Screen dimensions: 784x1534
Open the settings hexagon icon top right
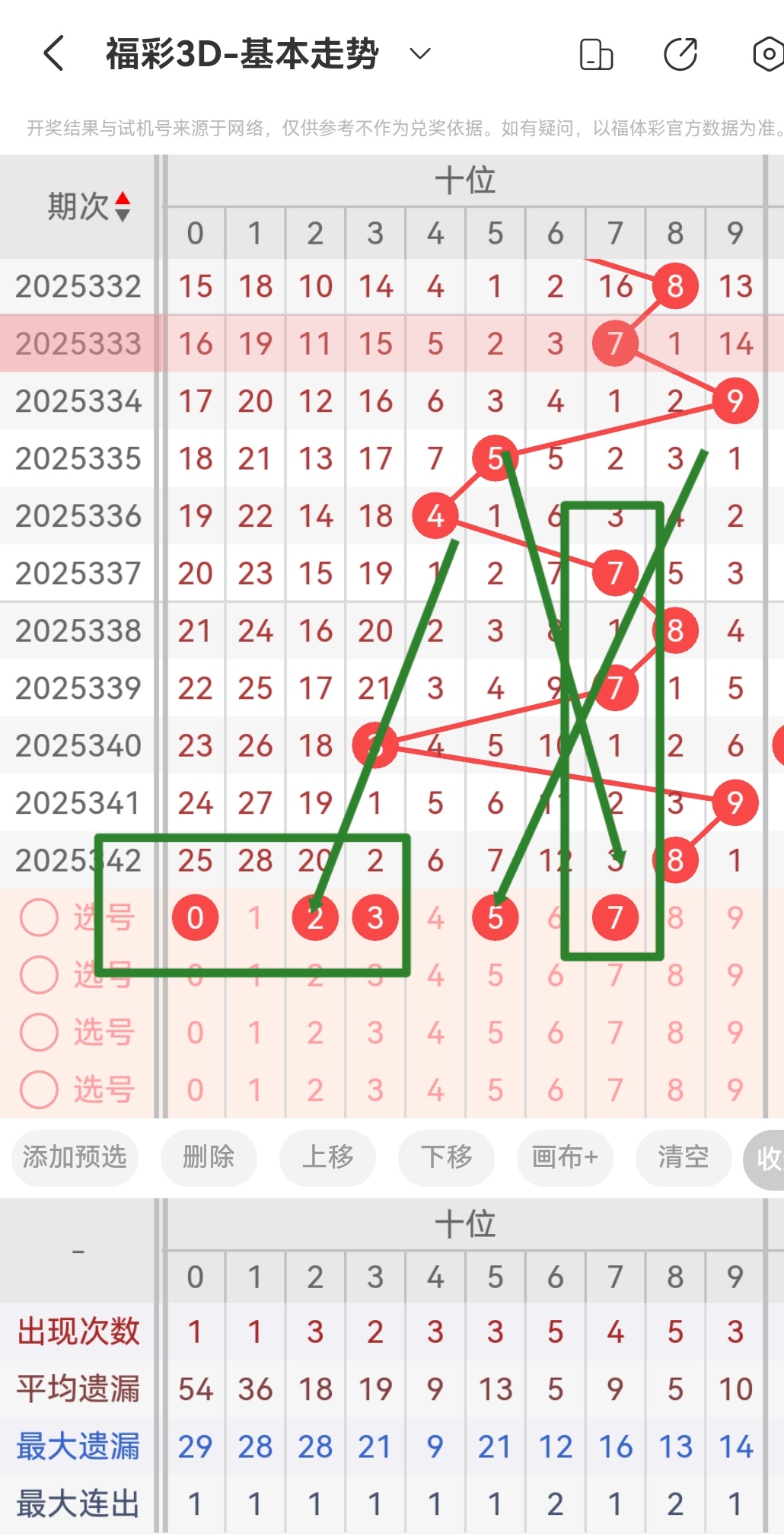(x=769, y=53)
